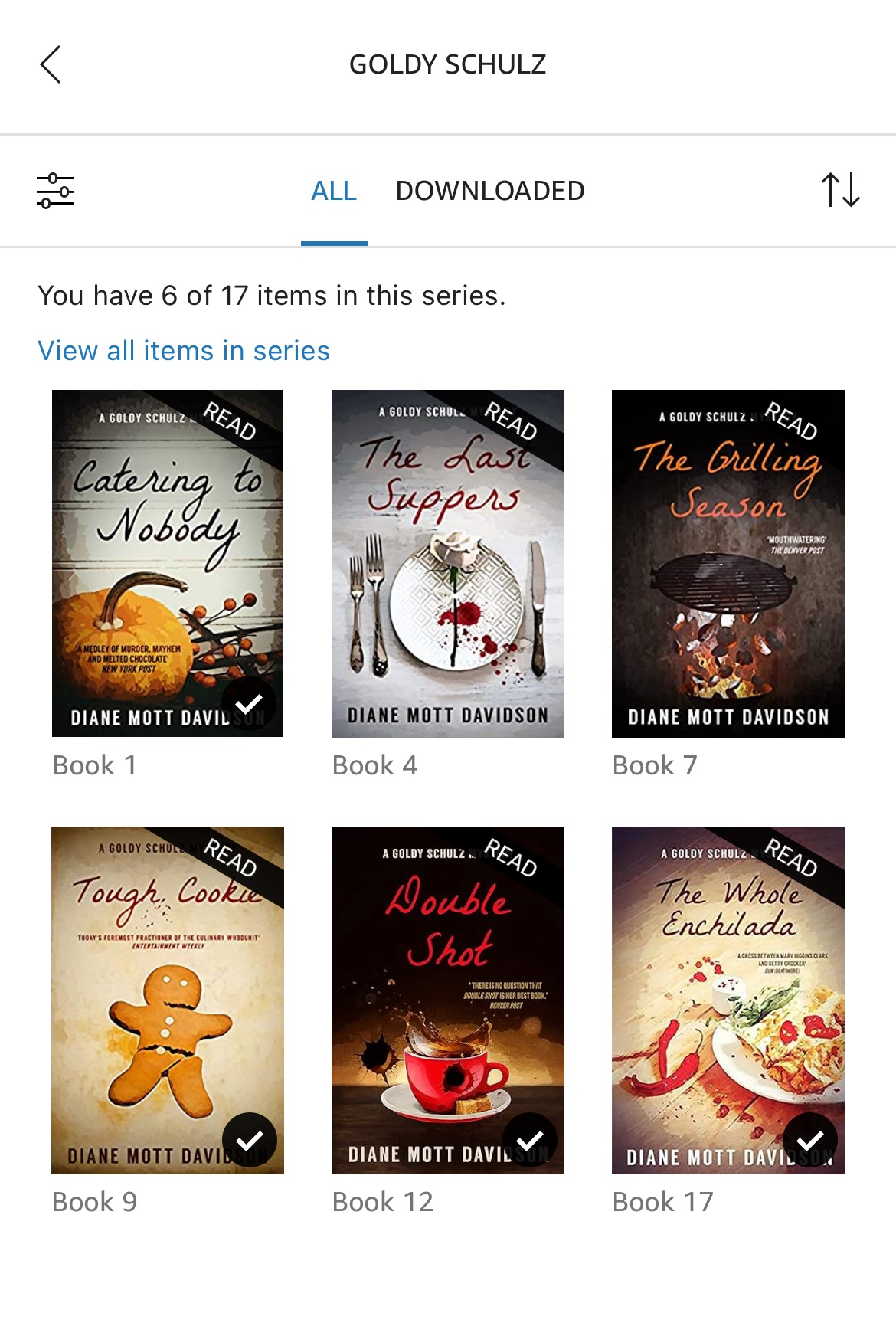896x1323 pixels.
Task: Open the sort order arrows
Action: pyautogui.click(x=840, y=190)
